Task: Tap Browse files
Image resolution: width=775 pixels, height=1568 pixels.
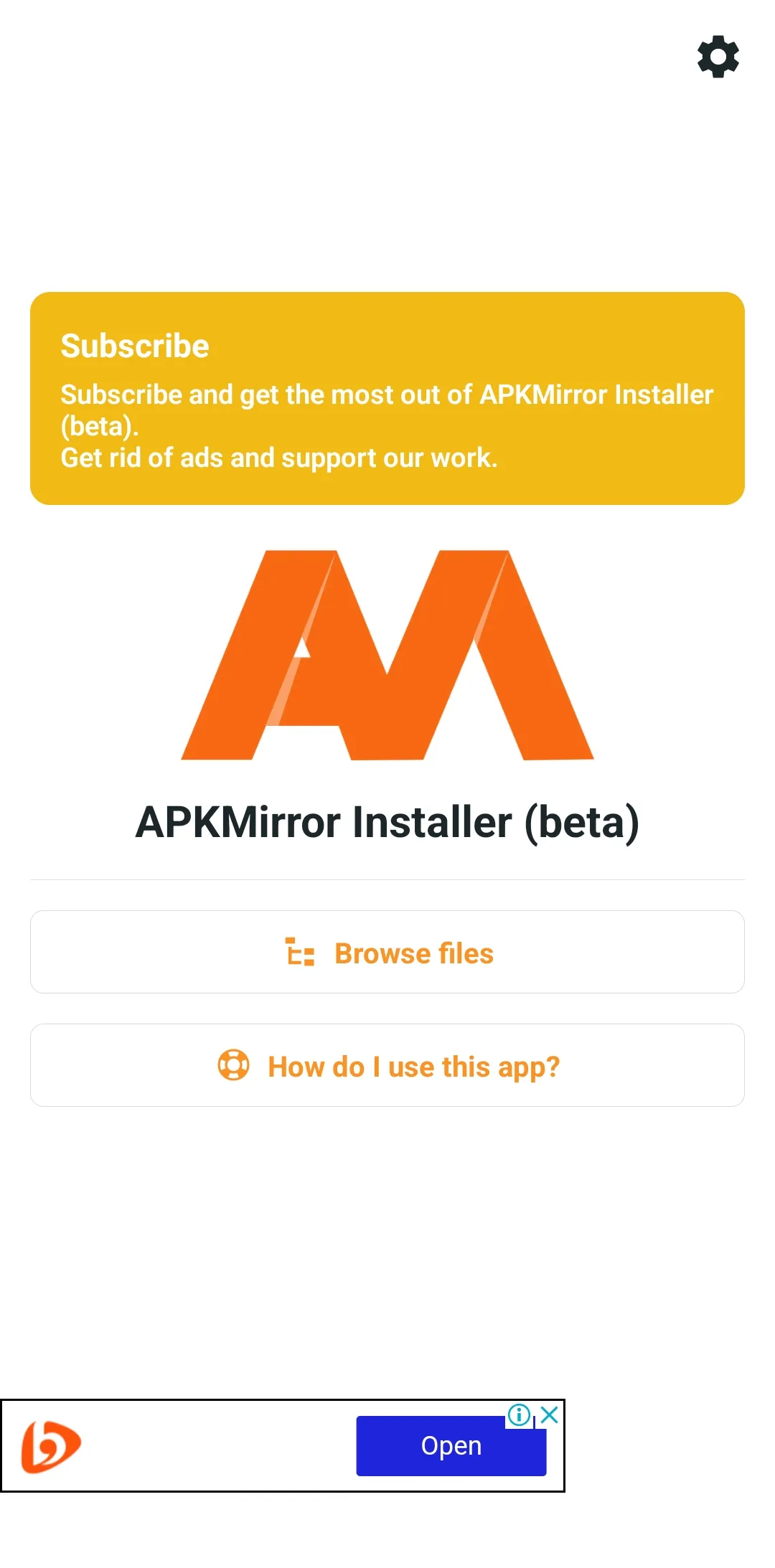Action: point(387,952)
